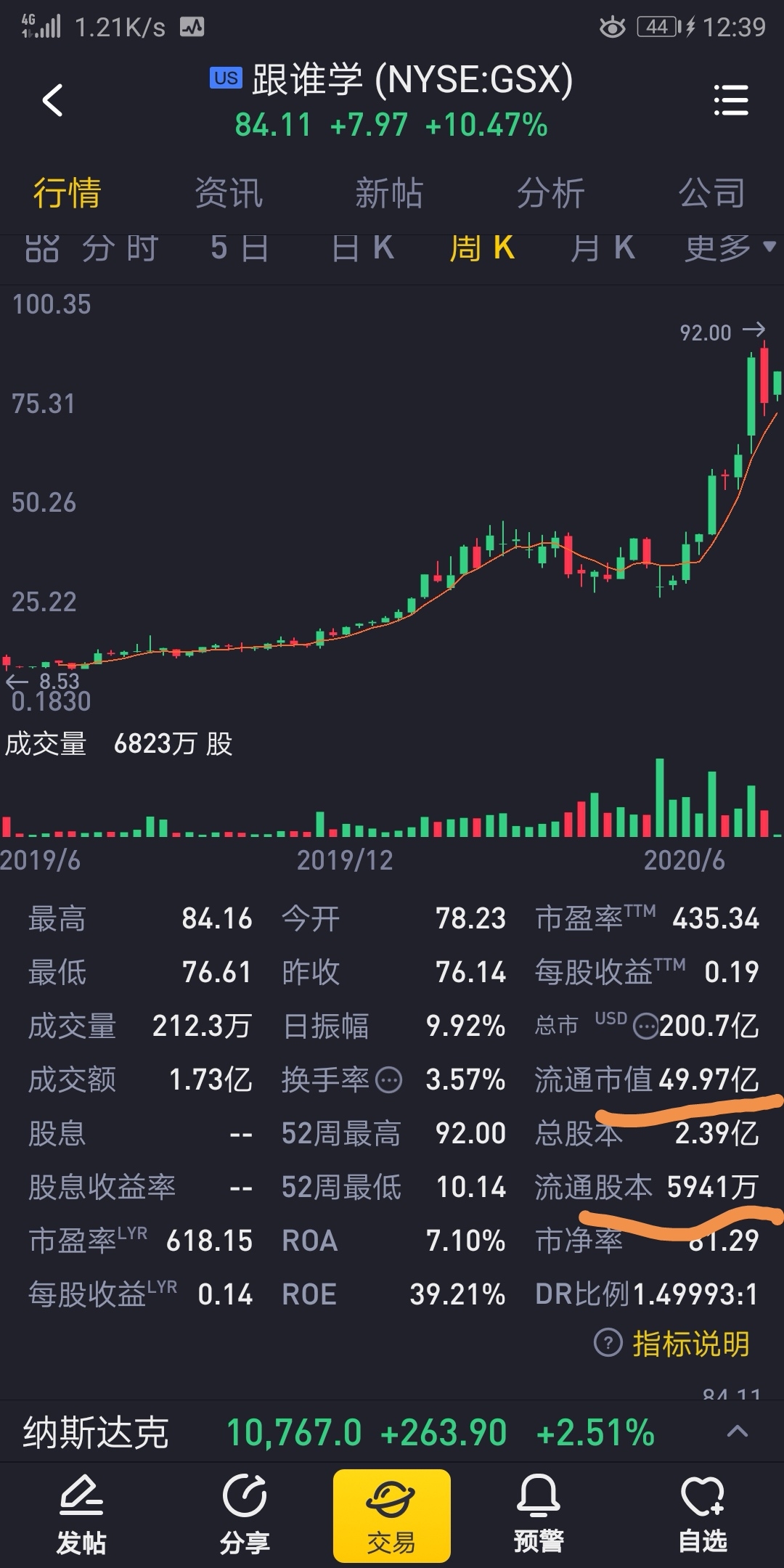Viewport: 784px width, 1568px height.
Task: Expand the 更多 chart options dropdown
Action: pos(730,249)
